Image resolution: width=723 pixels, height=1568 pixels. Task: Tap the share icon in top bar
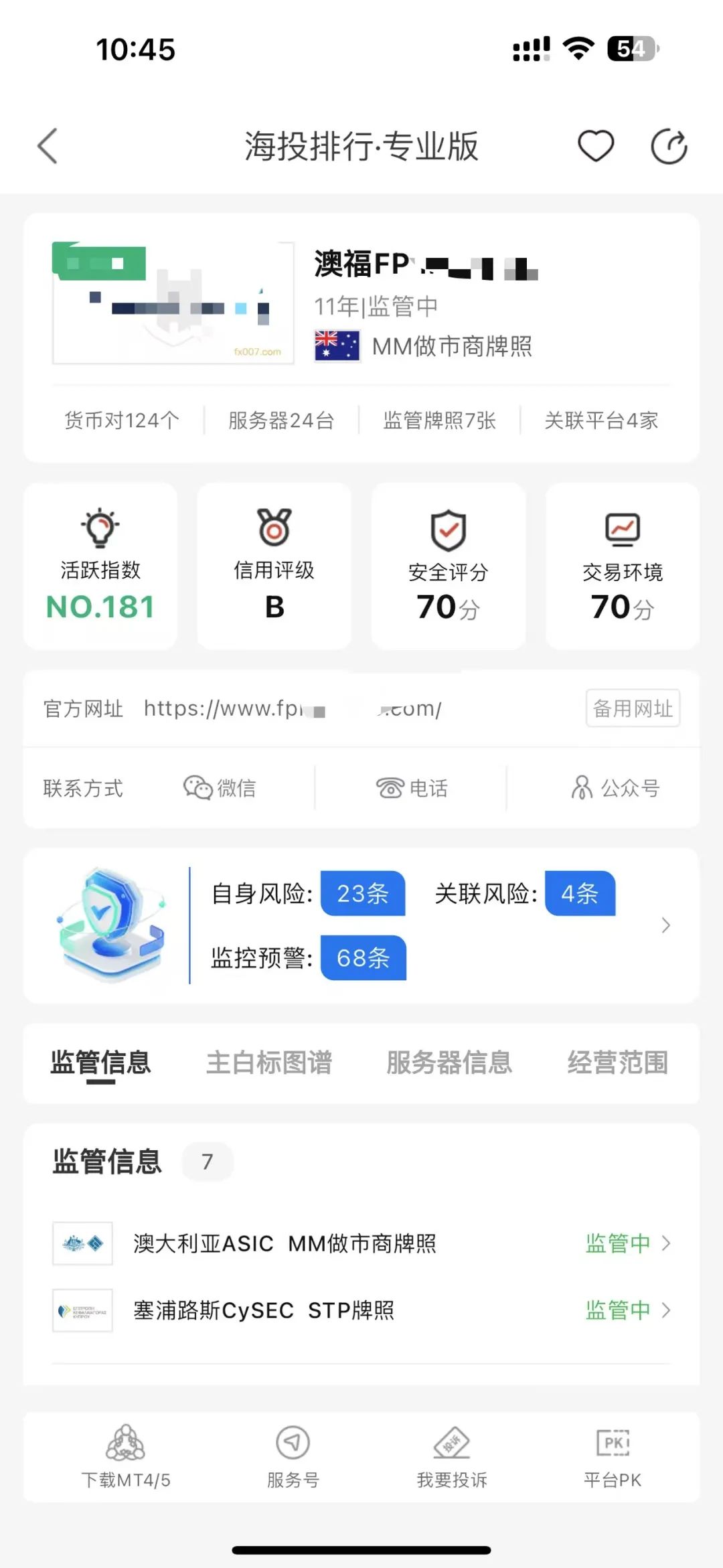pos(669,145)
